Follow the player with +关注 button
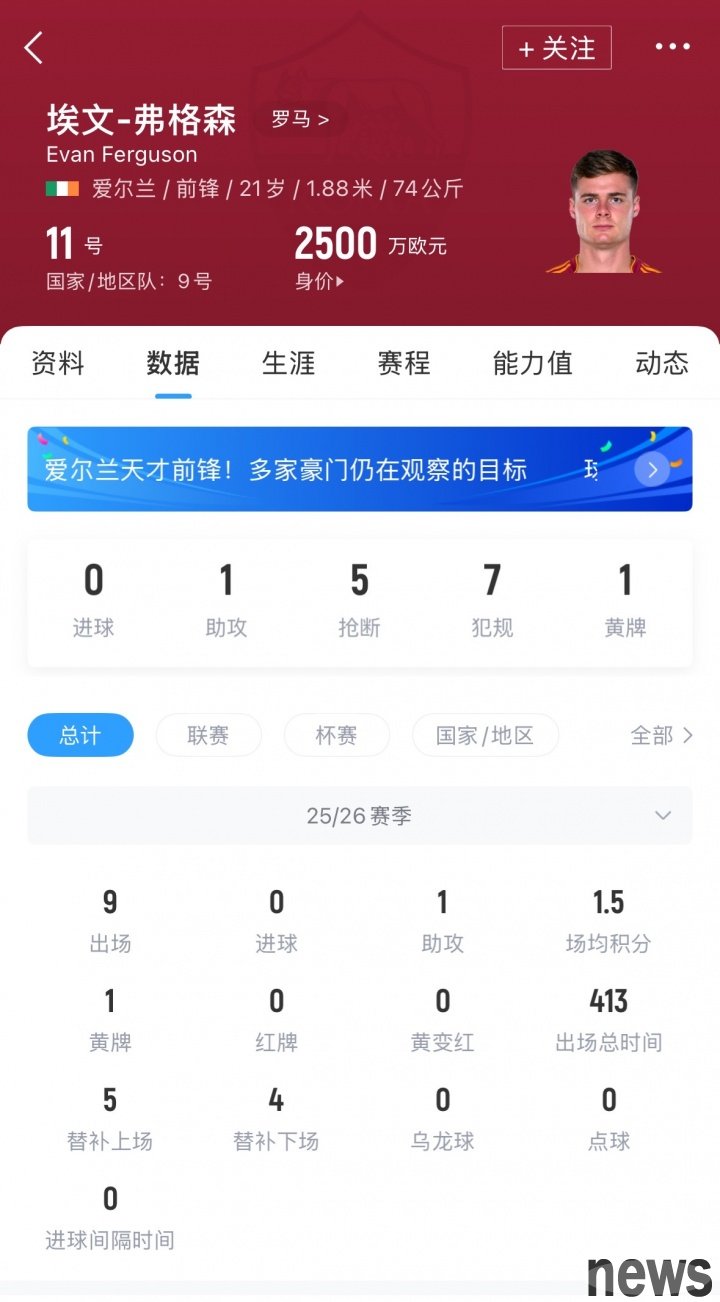The height and width of the screenshot is (1302, 720). click(x=556, y=48)
